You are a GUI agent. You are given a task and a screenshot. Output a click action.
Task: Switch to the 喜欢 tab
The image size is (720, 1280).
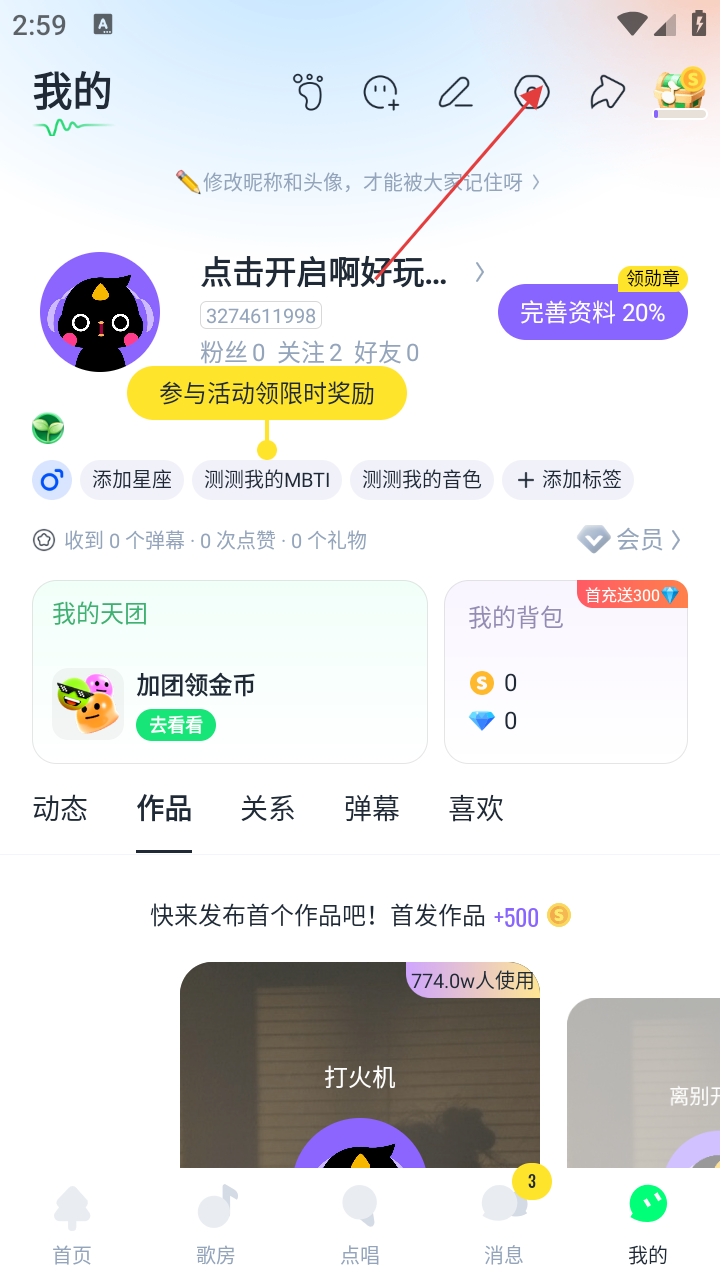click(477, 808)
